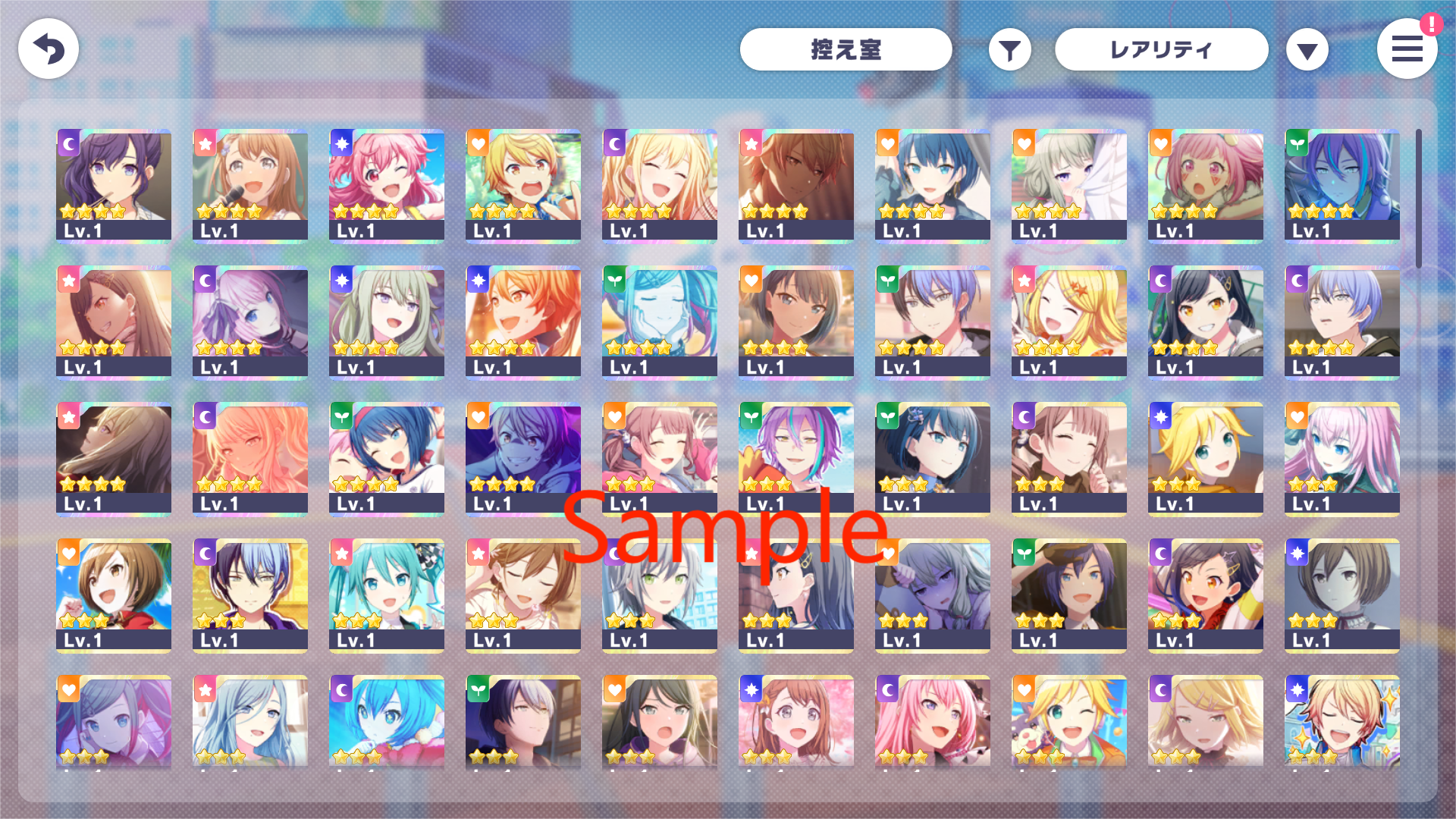Go back using the return arrow
1456x819 pixels.
(x=49, y=49)
